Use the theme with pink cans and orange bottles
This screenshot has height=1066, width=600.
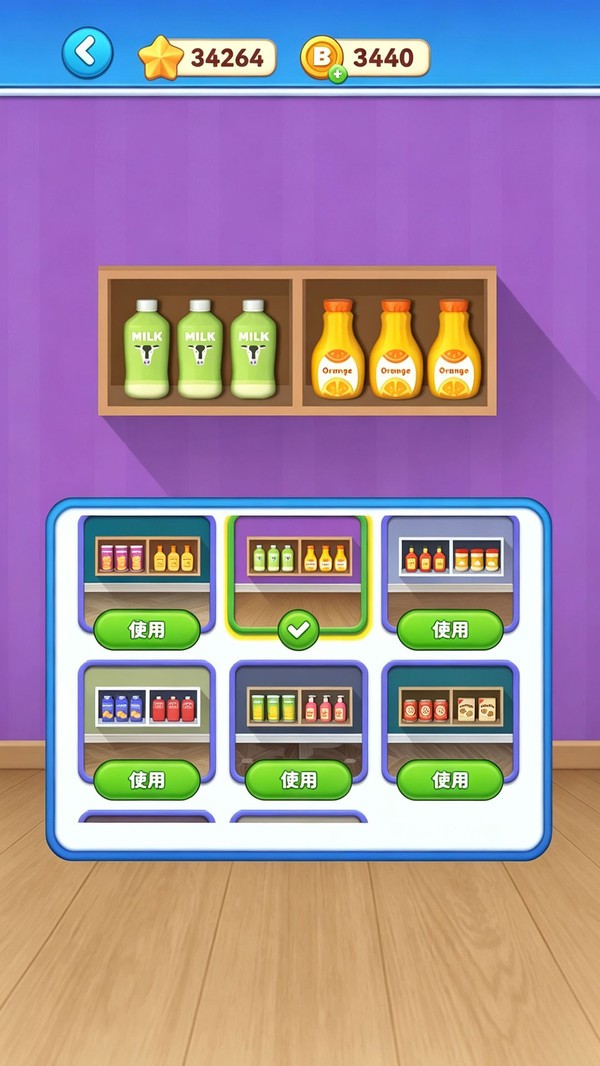(147, 630)
